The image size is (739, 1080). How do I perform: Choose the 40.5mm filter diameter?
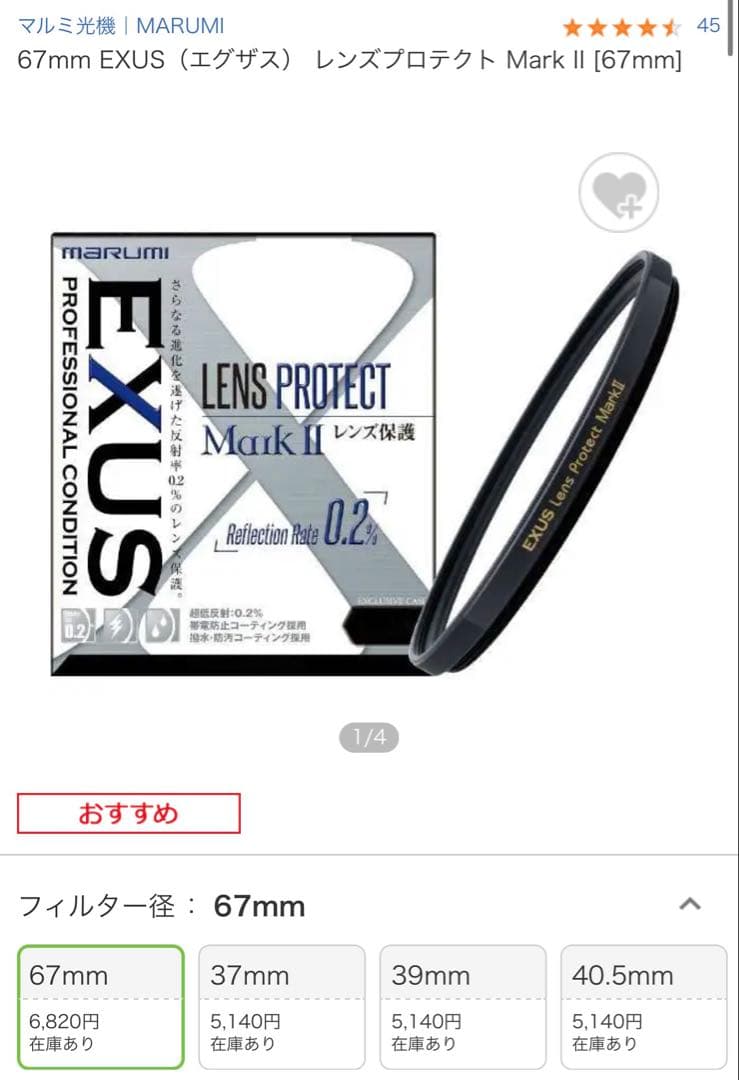point(645,1003)
